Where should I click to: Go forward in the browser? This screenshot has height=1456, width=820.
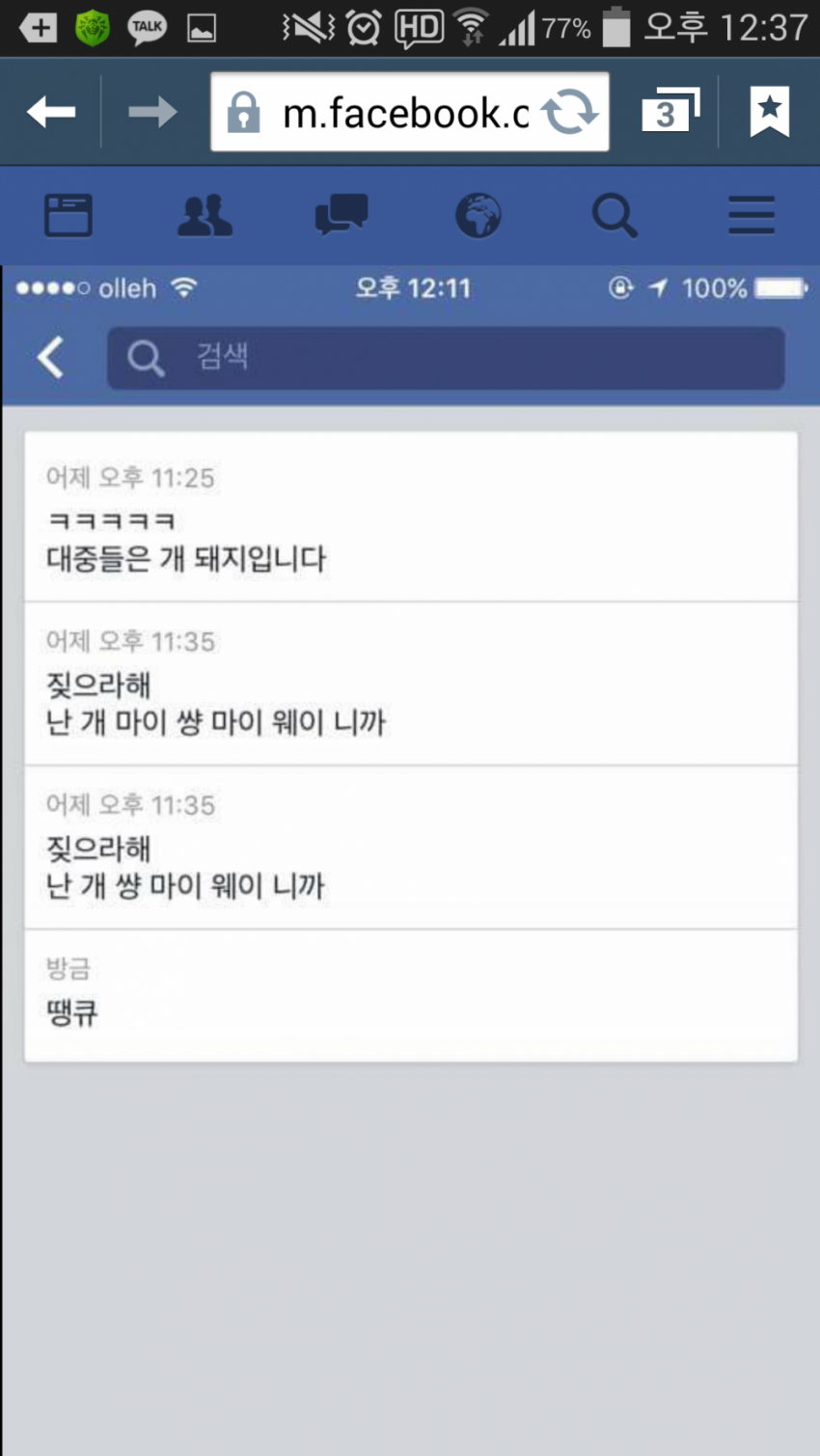coord(152,112)
